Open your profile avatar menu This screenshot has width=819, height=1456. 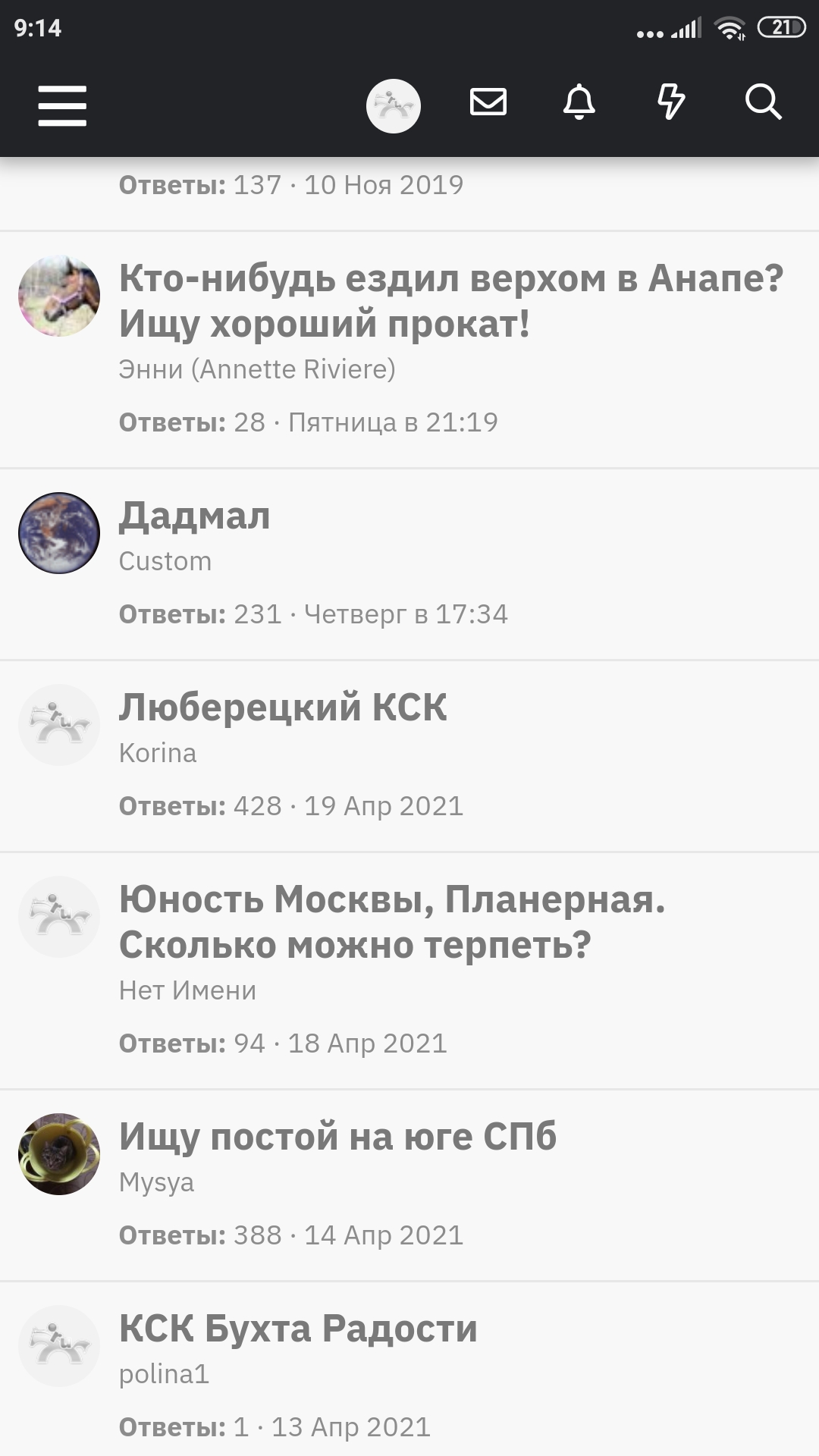point(393,105)
